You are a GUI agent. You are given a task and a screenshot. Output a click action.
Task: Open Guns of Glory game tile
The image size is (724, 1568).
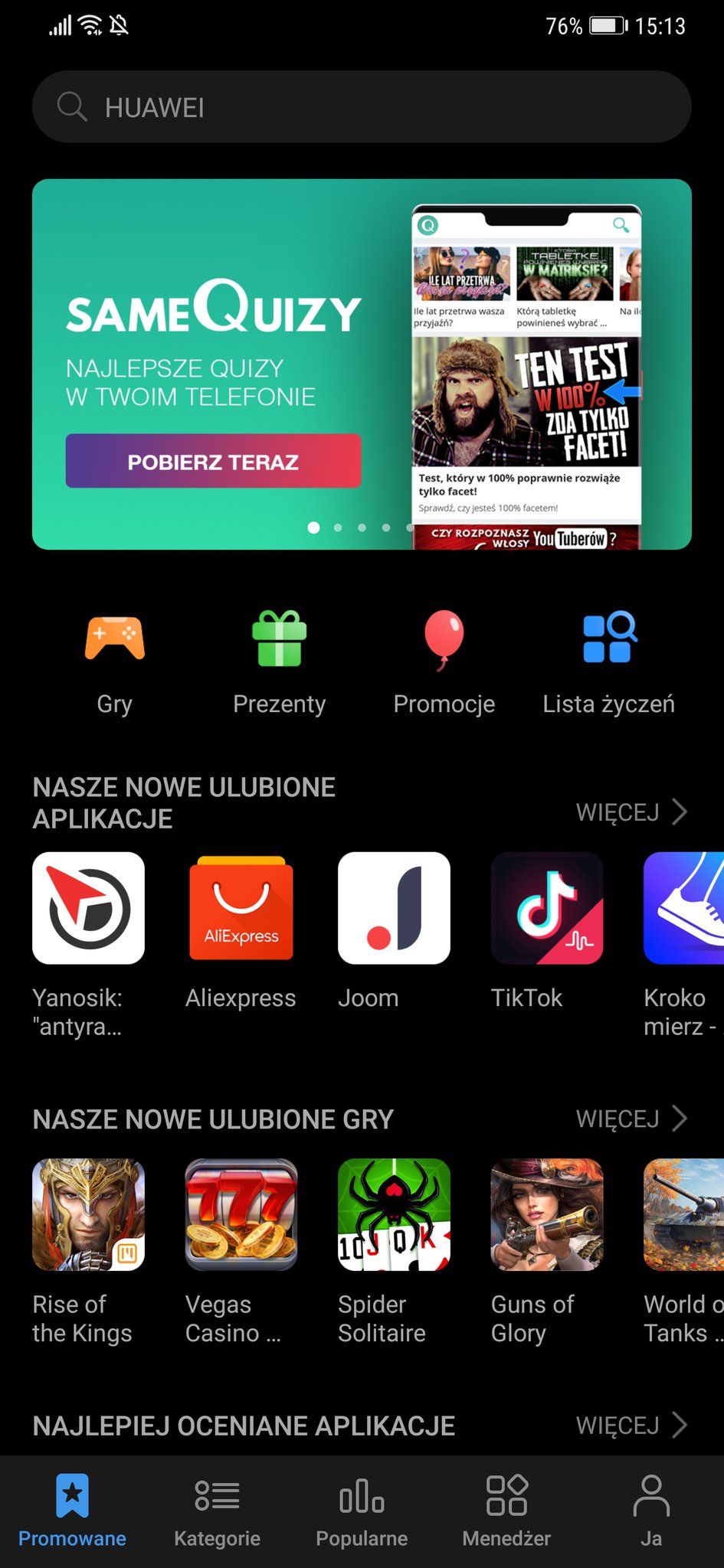click(546, 1214)
